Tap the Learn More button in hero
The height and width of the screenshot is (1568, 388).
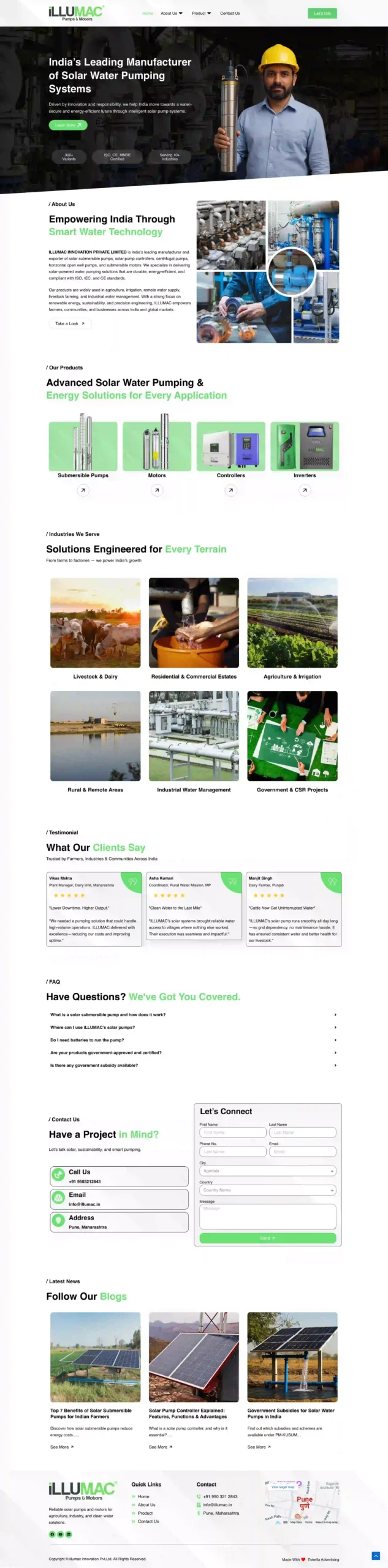coord(67,125)
